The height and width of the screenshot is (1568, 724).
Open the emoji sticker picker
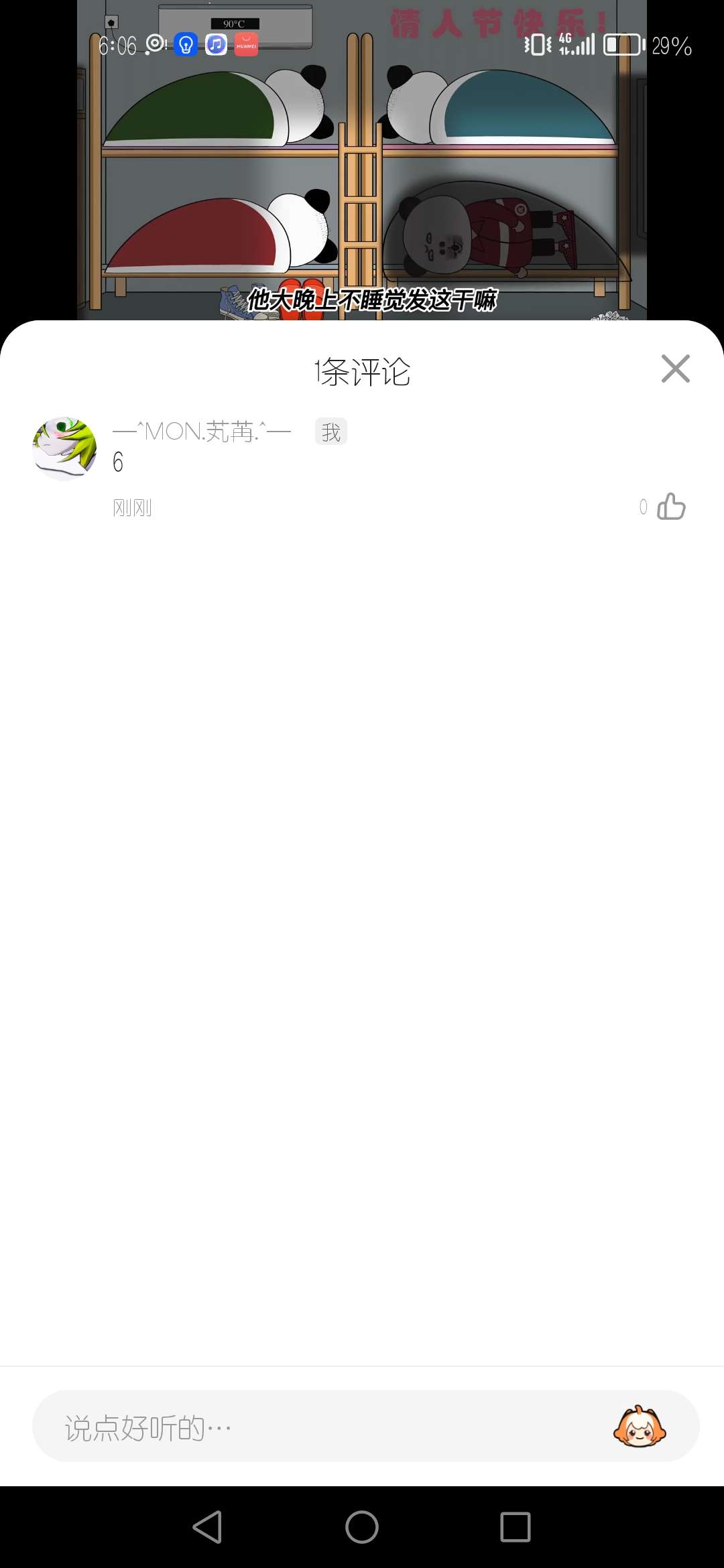pyautogui.click(x=640, y=1426)
